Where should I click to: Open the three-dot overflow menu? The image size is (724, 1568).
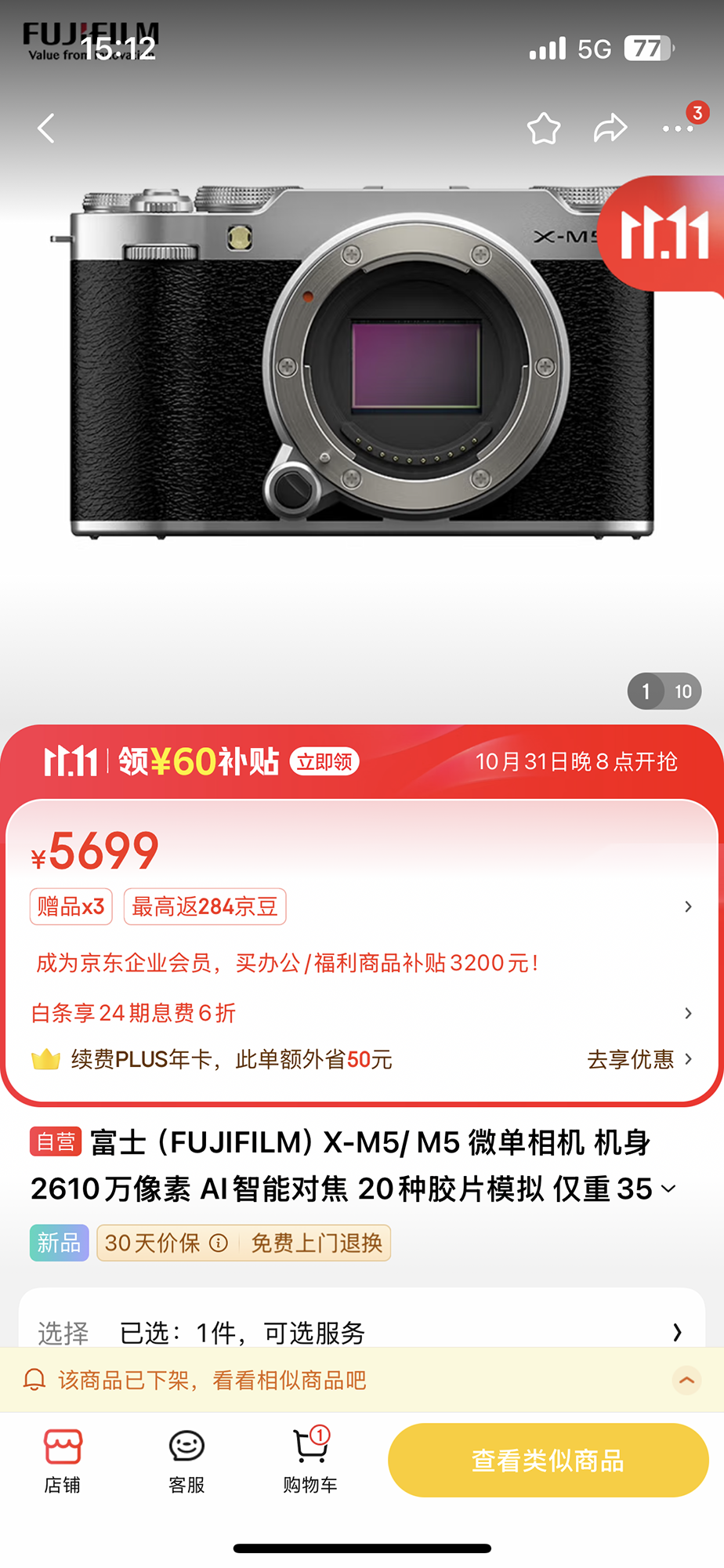(677, 129)
